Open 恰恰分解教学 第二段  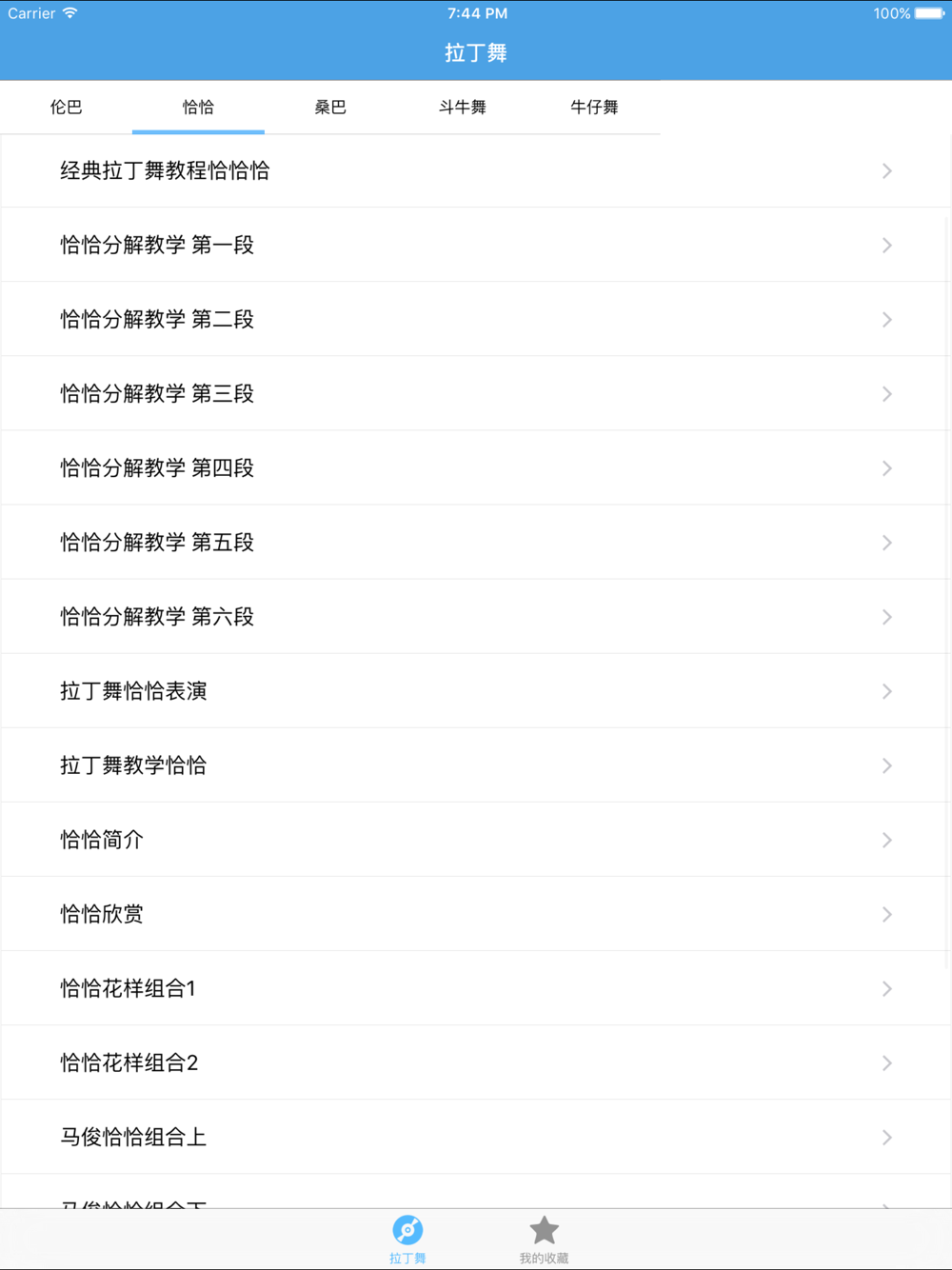click(x=476, y=320)
